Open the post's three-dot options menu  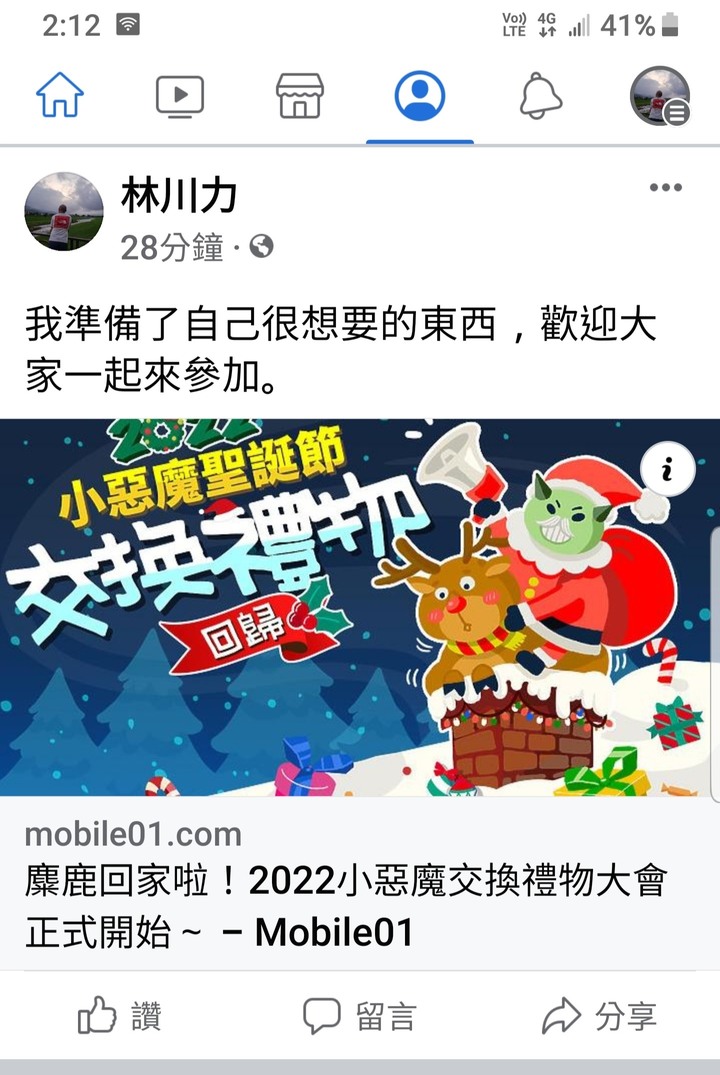665,188
